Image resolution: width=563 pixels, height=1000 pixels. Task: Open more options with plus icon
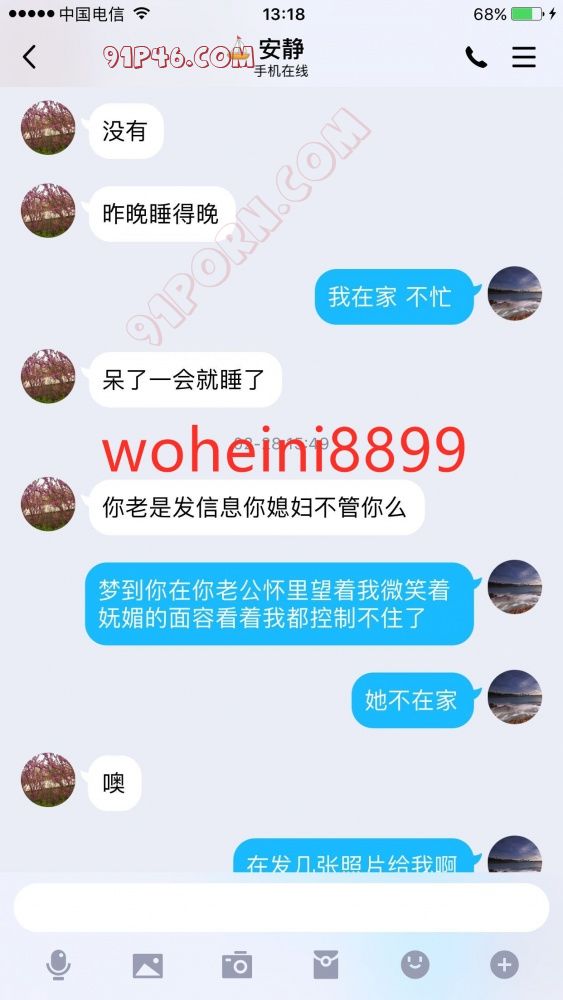click(x=504, y=965)
